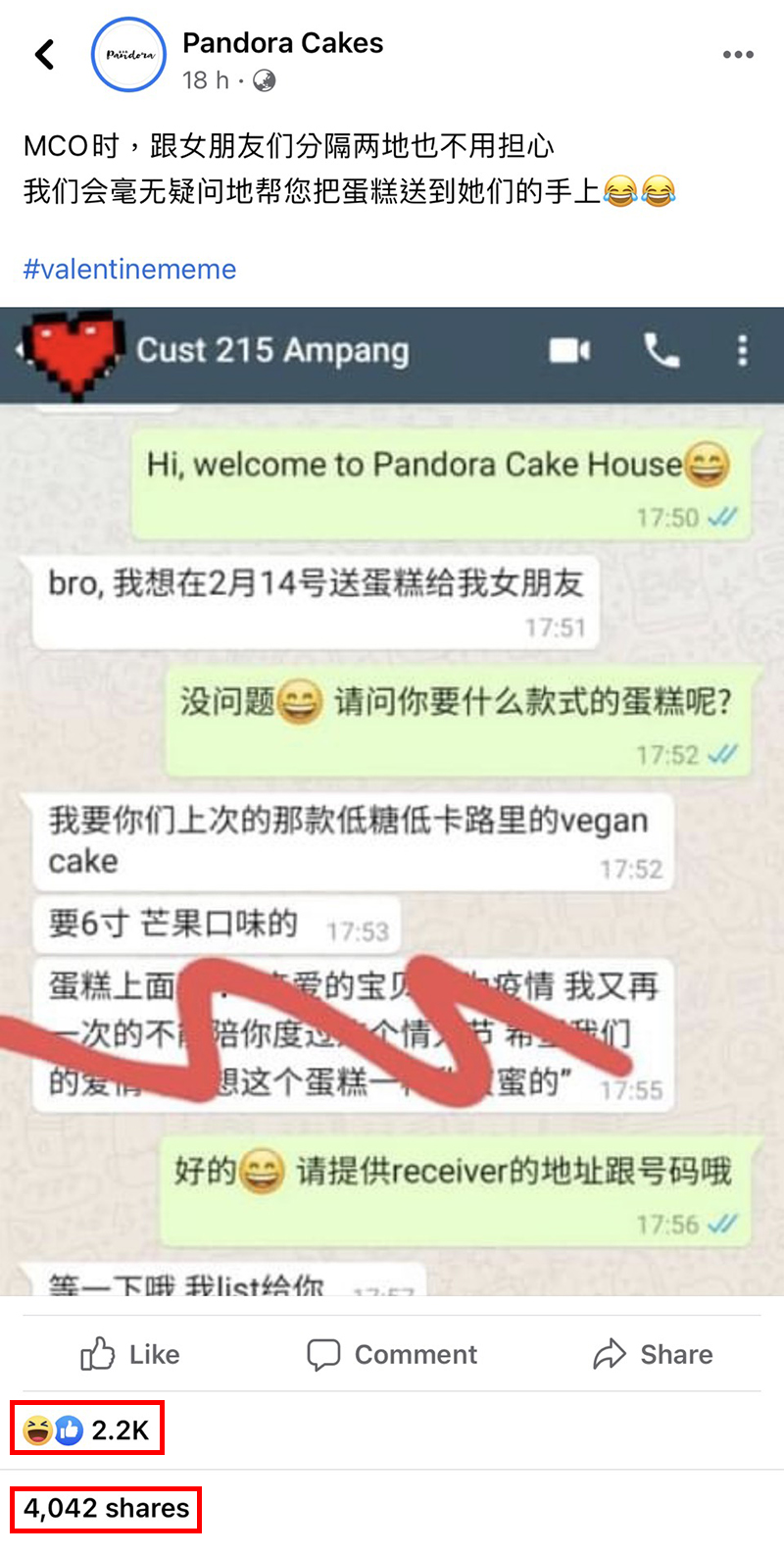784x1555 pixels.
Task: Go back using the back arrow
Action: [44, 54]
